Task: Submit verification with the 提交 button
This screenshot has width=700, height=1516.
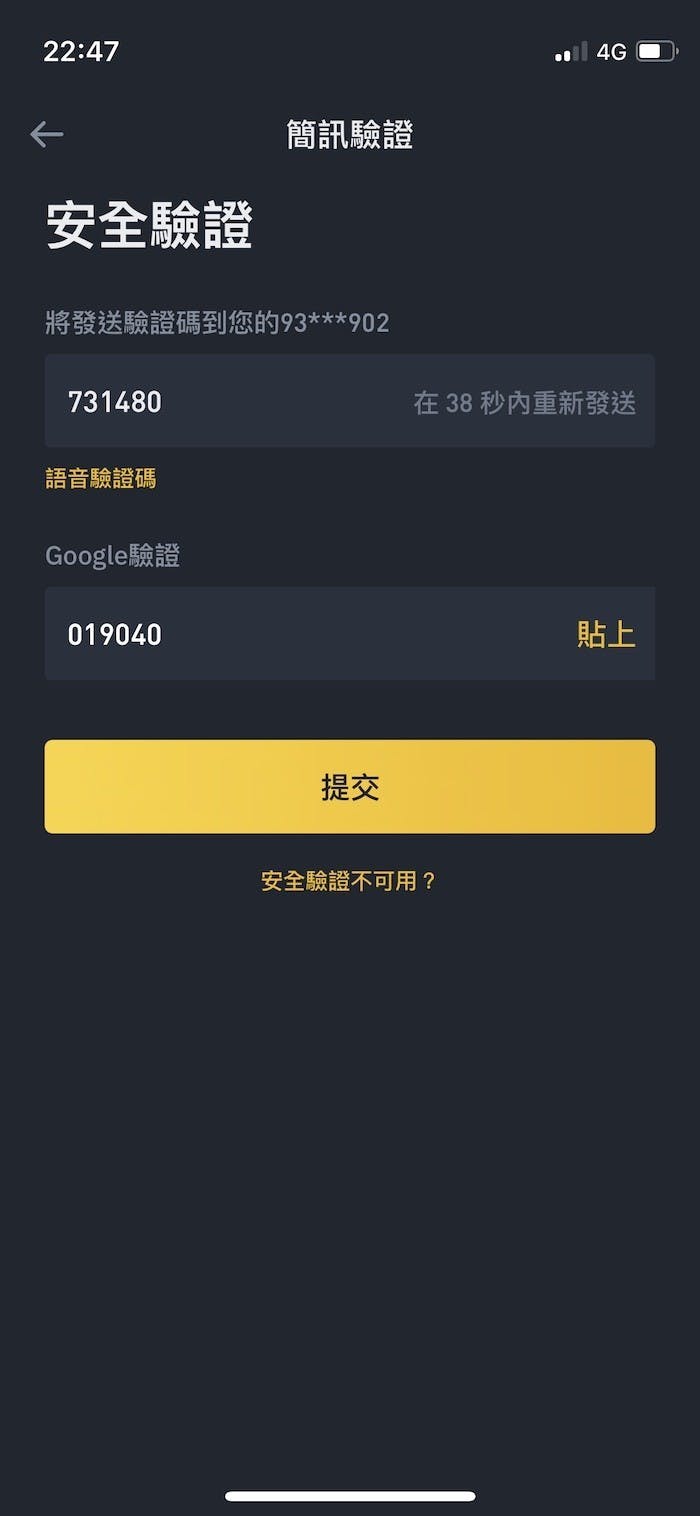Action: pos(350,787)
